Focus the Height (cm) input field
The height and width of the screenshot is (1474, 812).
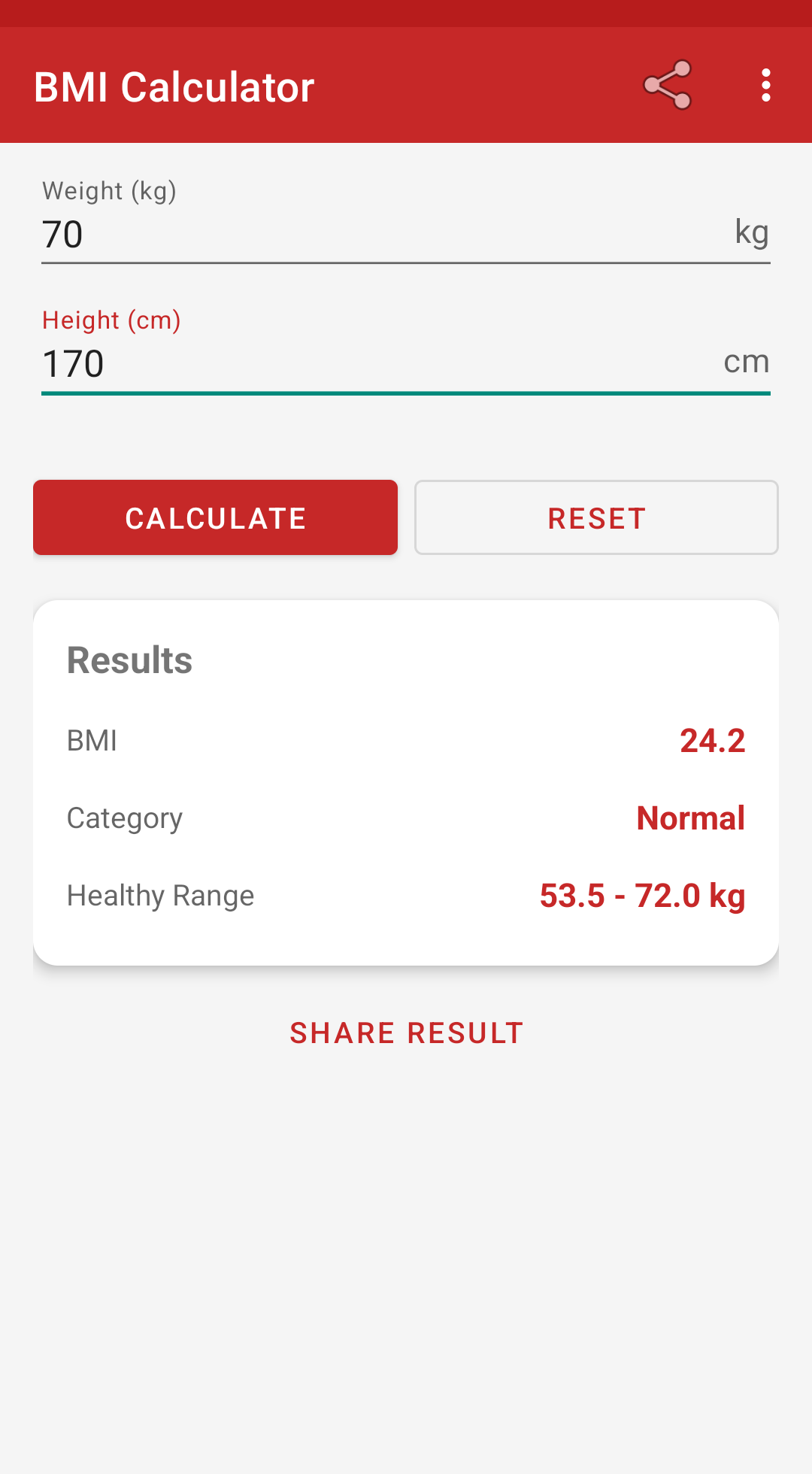point(301,363)
